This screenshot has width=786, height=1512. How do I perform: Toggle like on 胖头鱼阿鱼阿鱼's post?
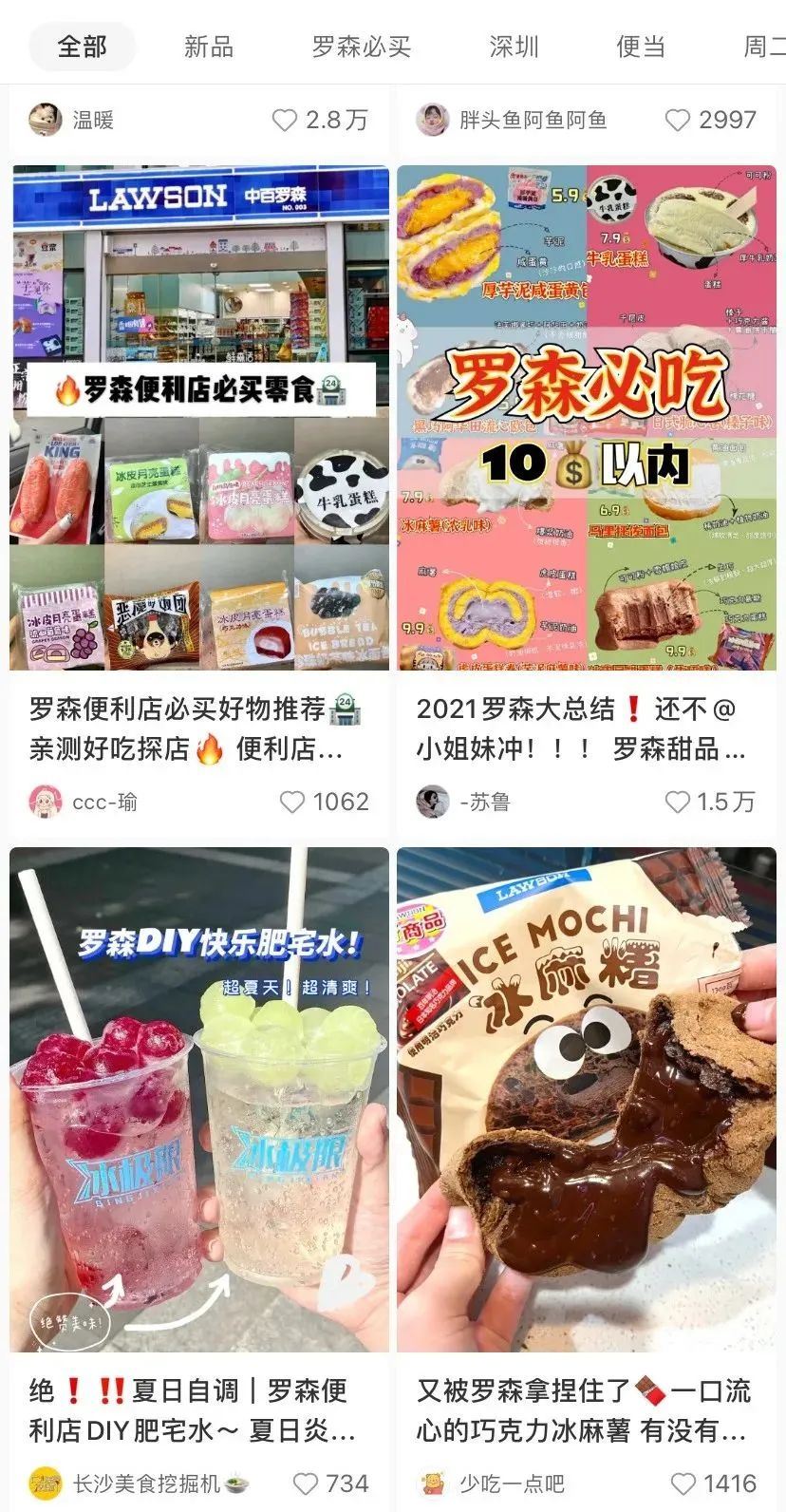(x=678, y=120)
